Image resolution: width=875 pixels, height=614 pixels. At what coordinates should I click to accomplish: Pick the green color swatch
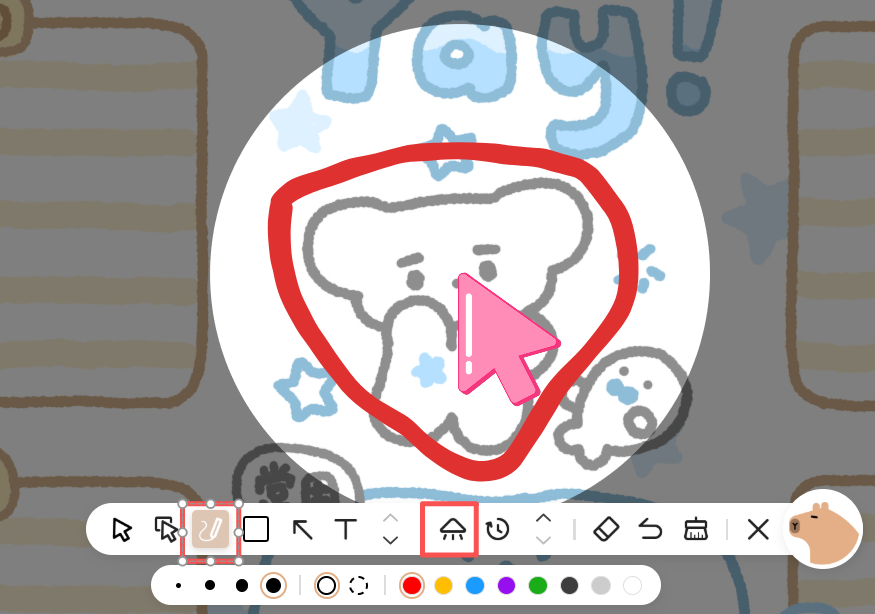click(538, 585)
